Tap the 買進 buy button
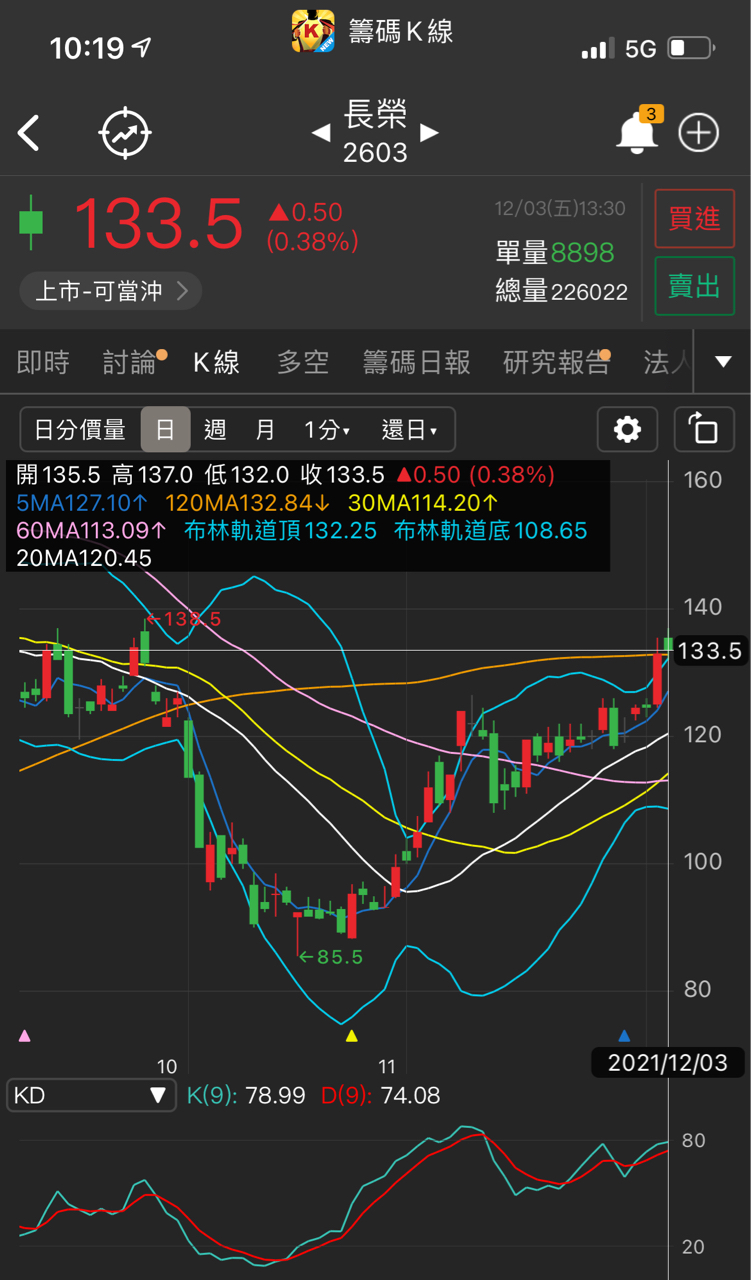The height and width of the screenshot is (1280, 751). 694,219
